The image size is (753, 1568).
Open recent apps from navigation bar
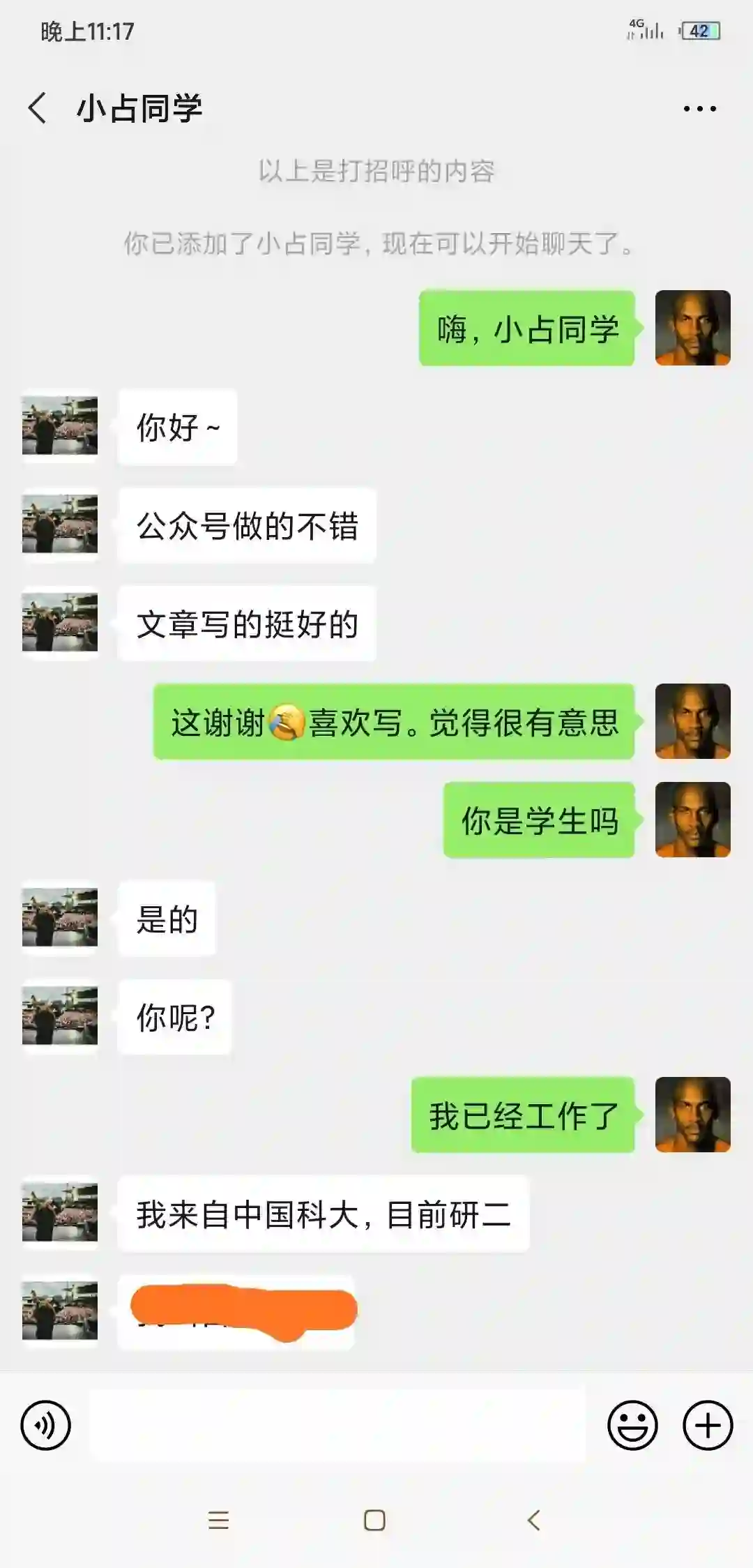[218, 1521]
